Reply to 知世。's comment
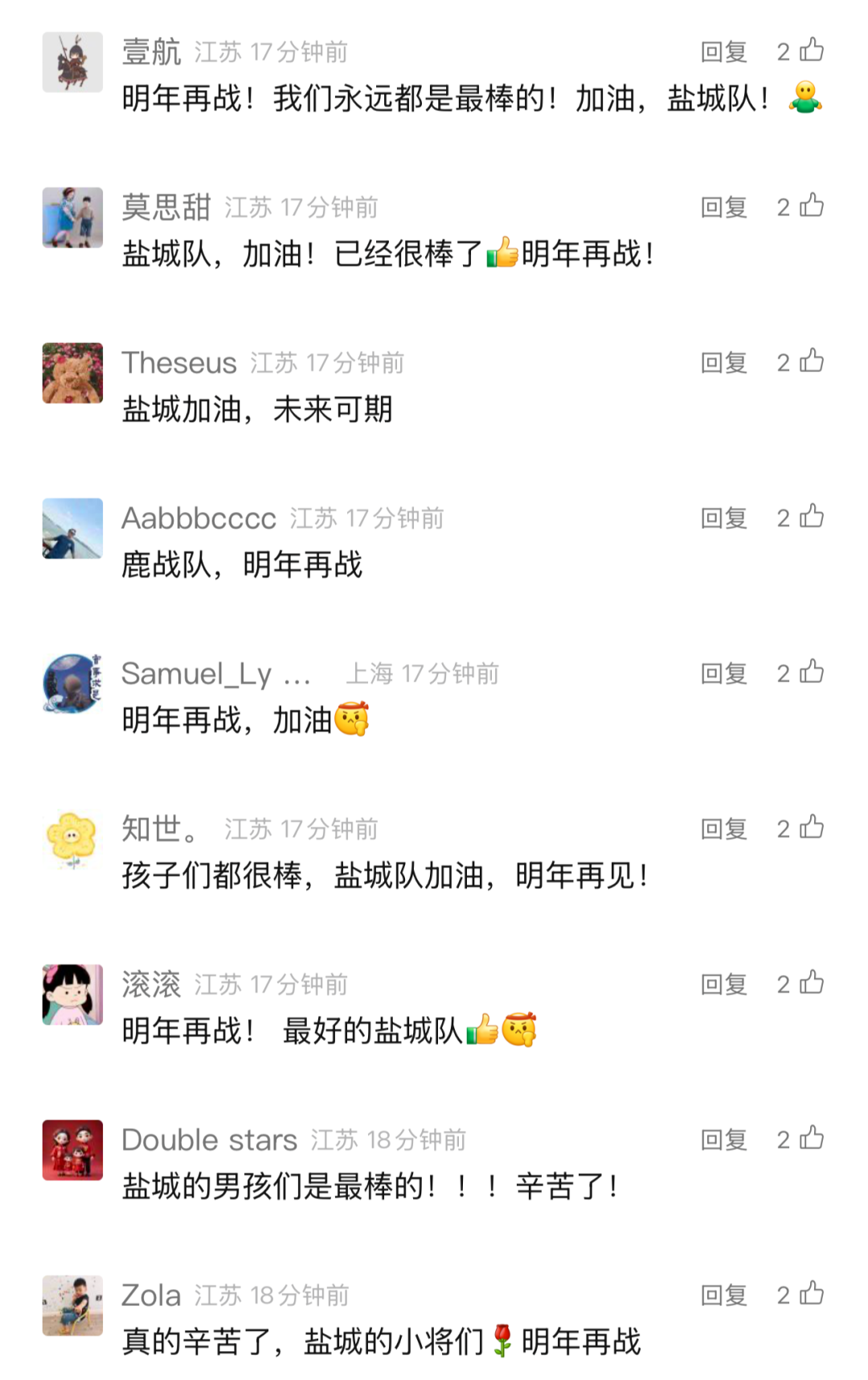 click(723, 829)
